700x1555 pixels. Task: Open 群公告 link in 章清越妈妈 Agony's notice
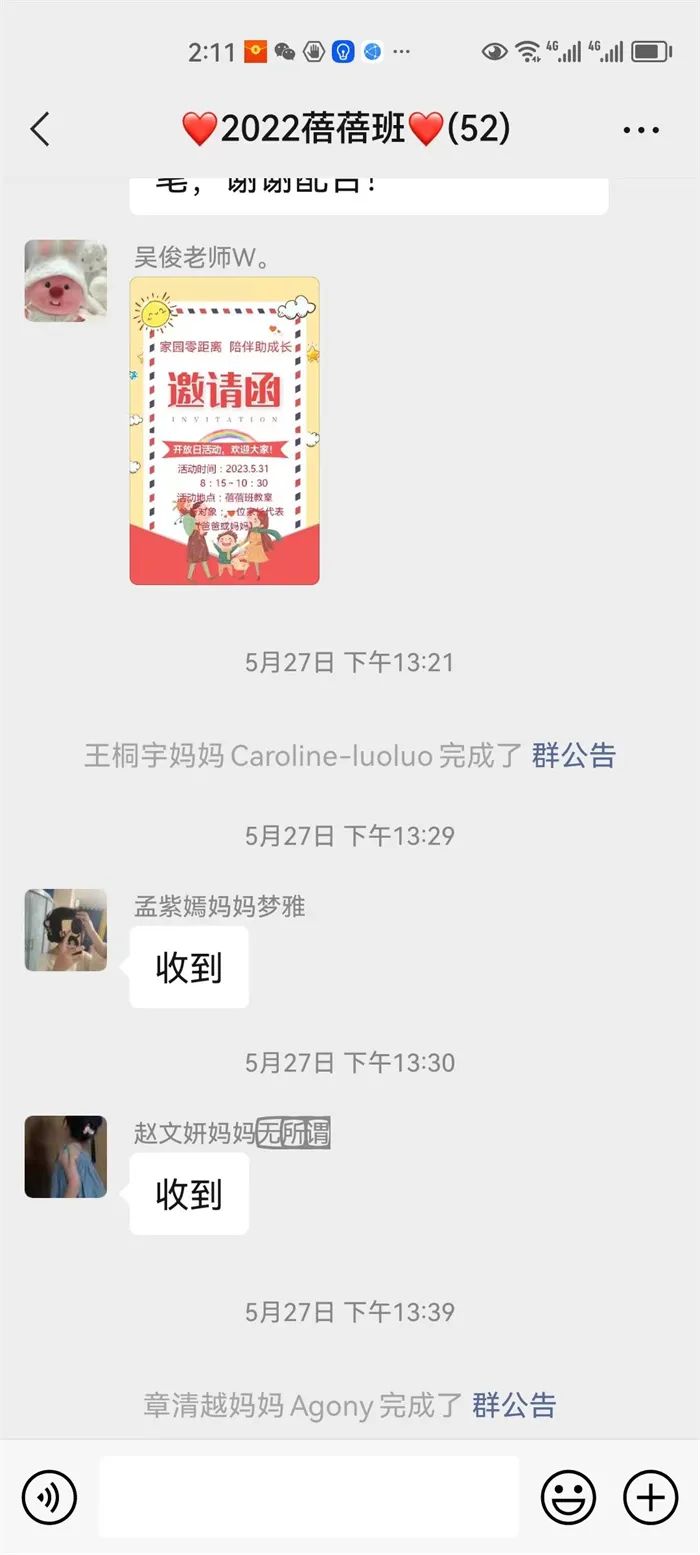tap(514, 1405)
